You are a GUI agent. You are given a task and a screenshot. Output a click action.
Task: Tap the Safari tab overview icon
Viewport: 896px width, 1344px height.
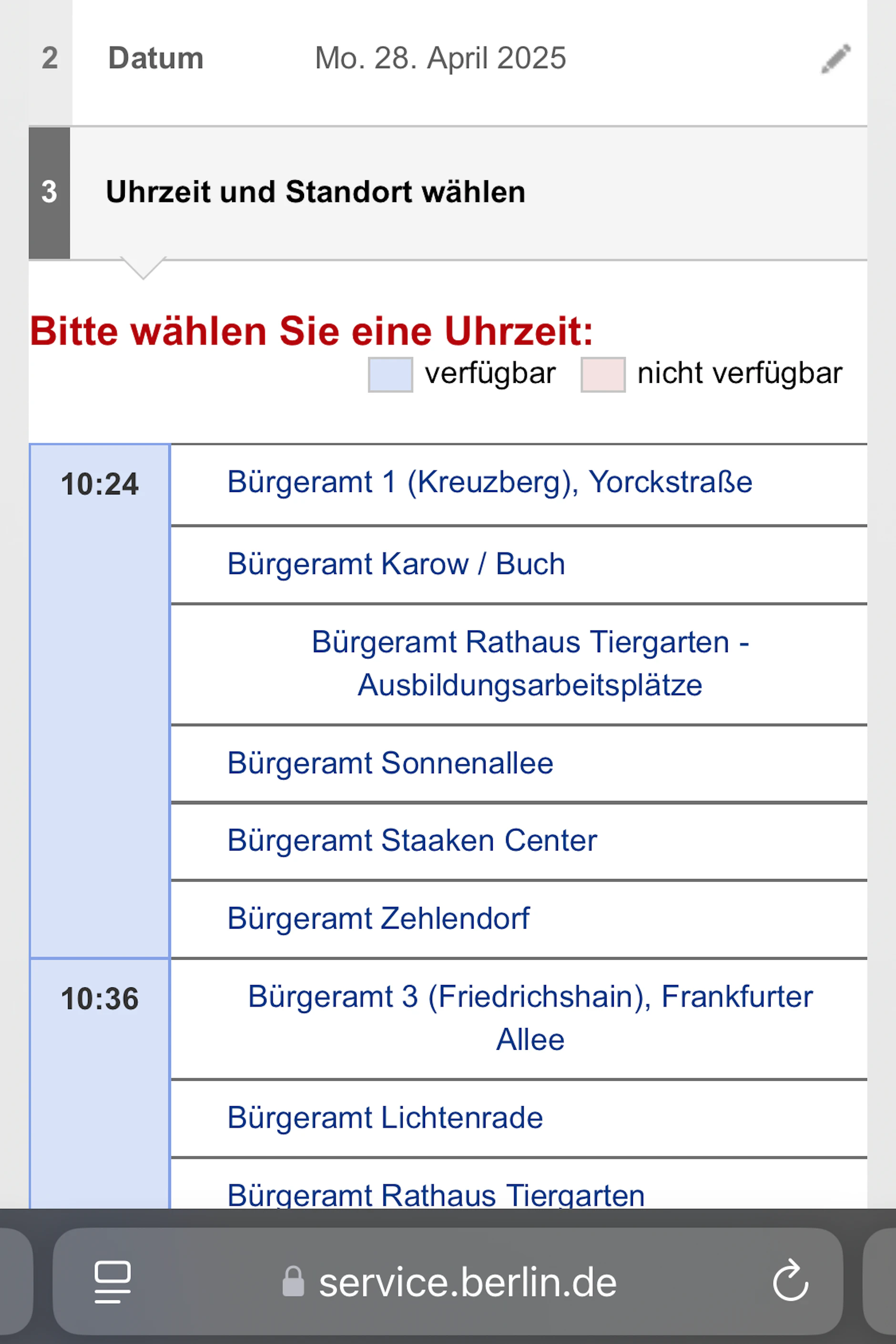112,1281
